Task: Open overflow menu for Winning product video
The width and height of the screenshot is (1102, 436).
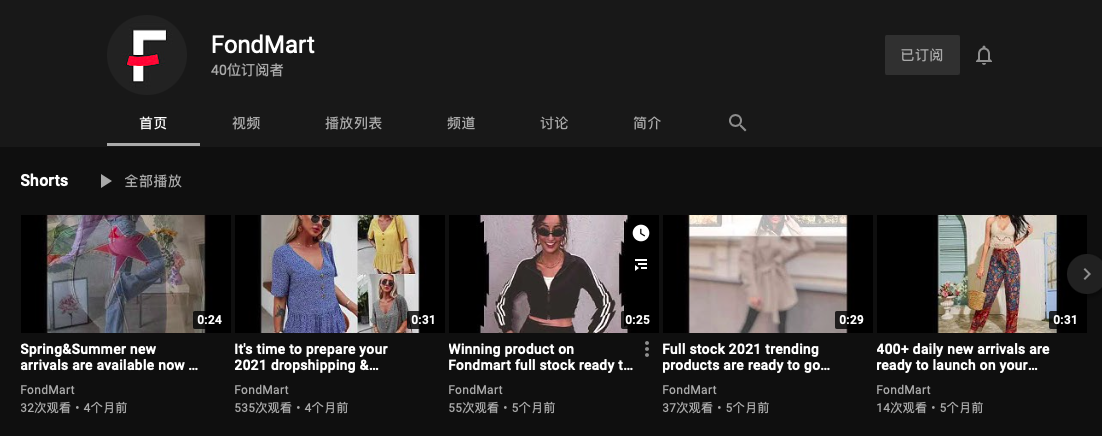Action: click(x=647, y=349)
